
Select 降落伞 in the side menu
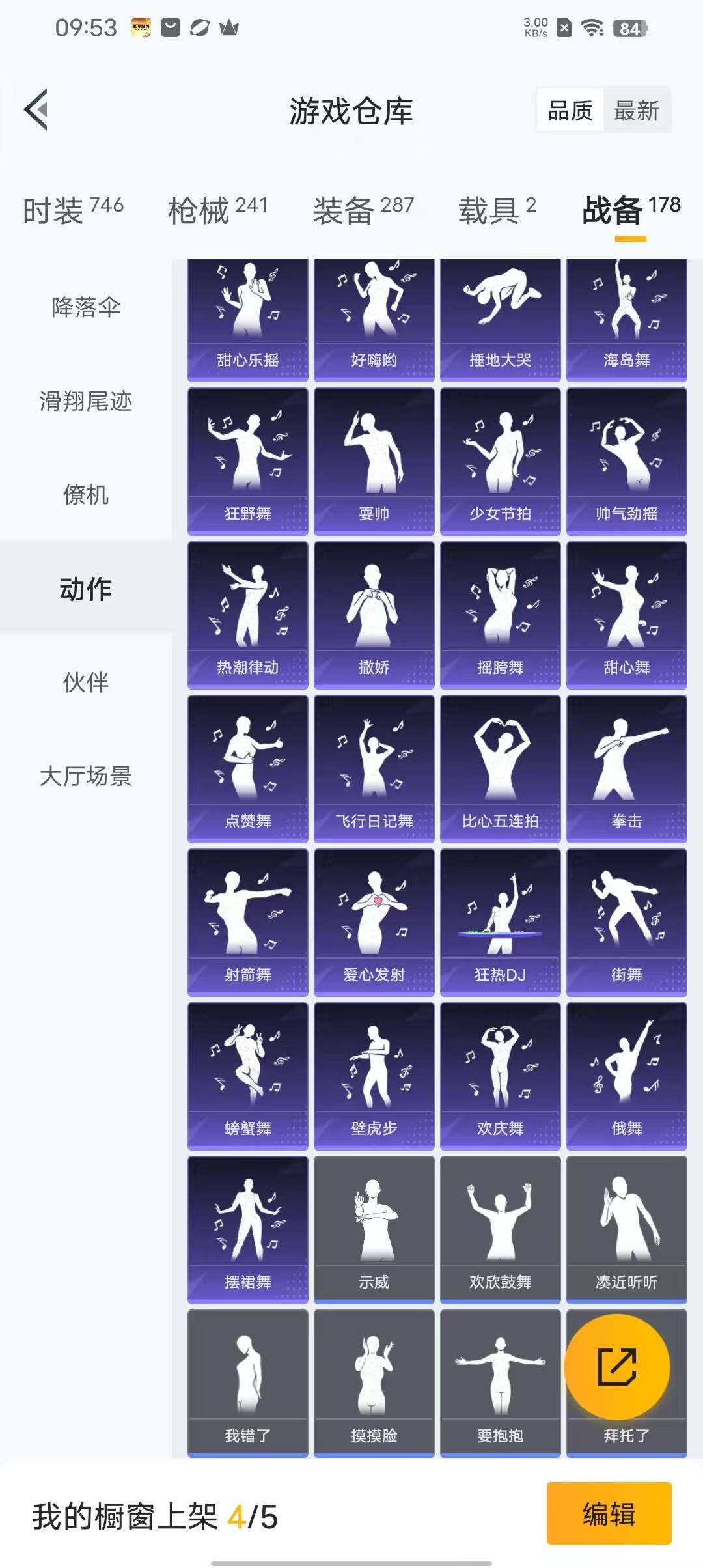click(86, 307)
